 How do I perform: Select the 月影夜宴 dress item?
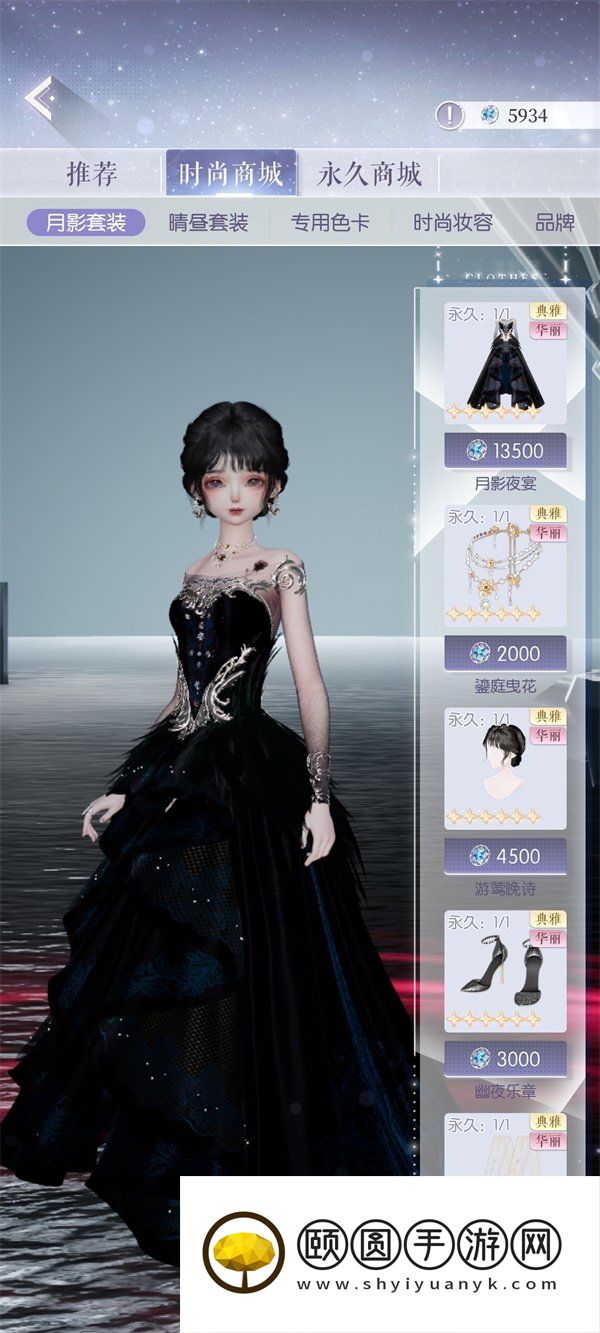click(505, 363)
